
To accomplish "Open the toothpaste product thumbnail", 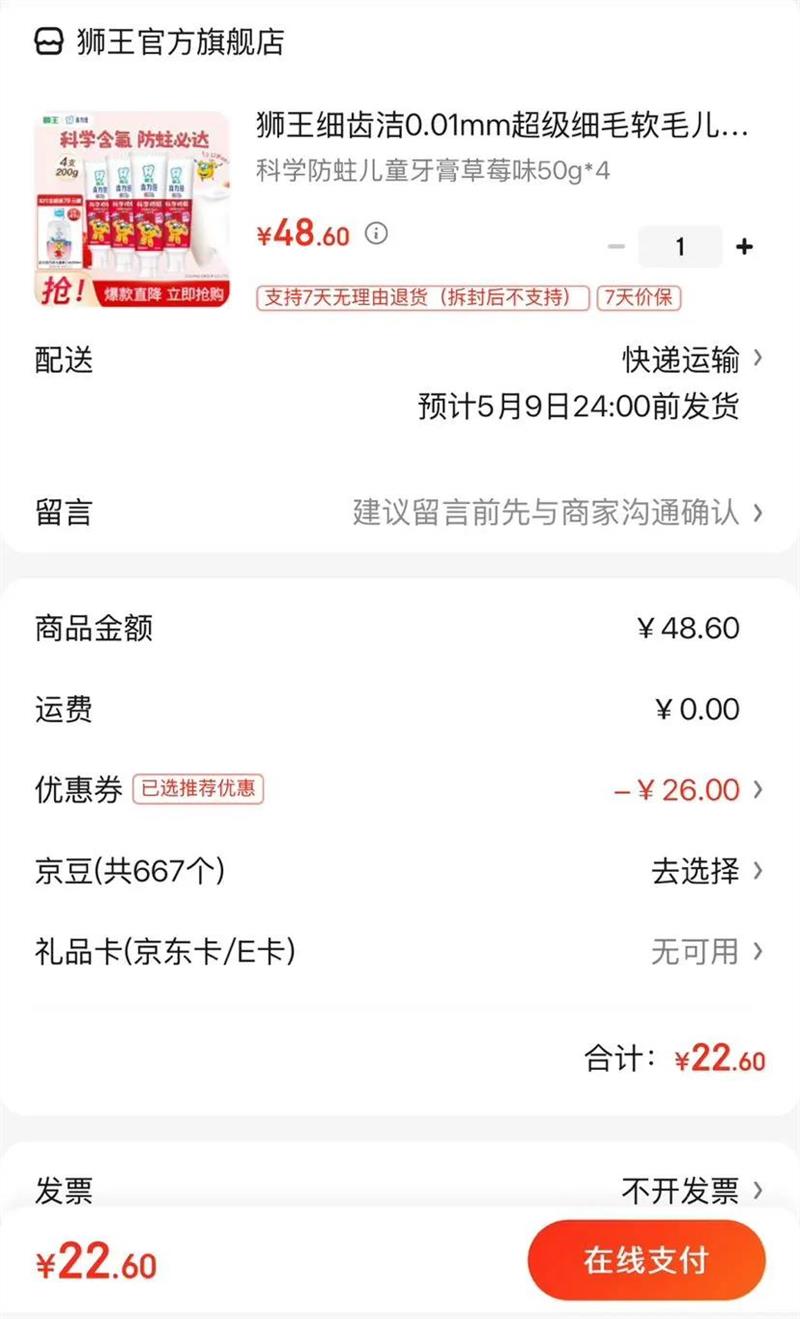I will click(x=133, y=208).
